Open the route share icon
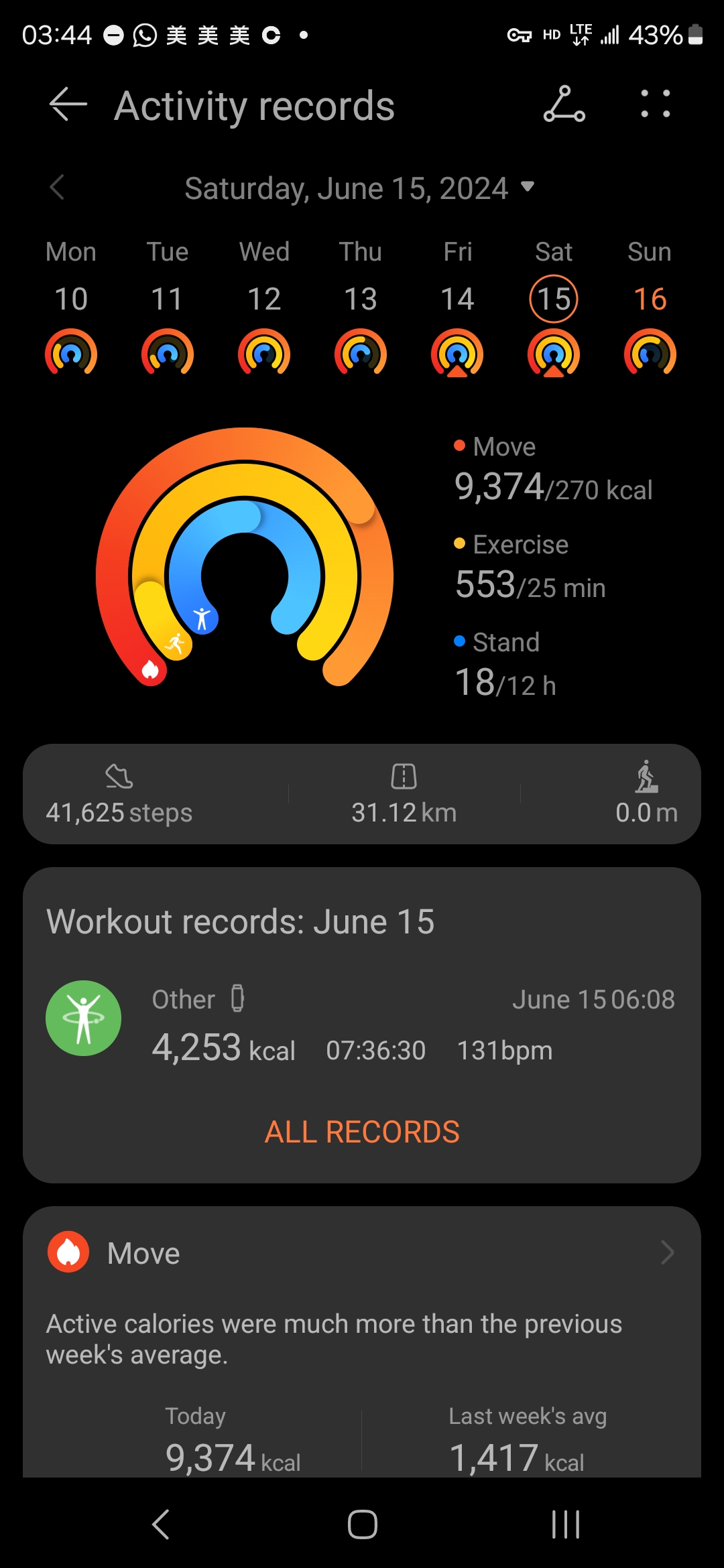The width and height of the screenshot is (724, 1568). pyautogui.click(x=564, y=105)
